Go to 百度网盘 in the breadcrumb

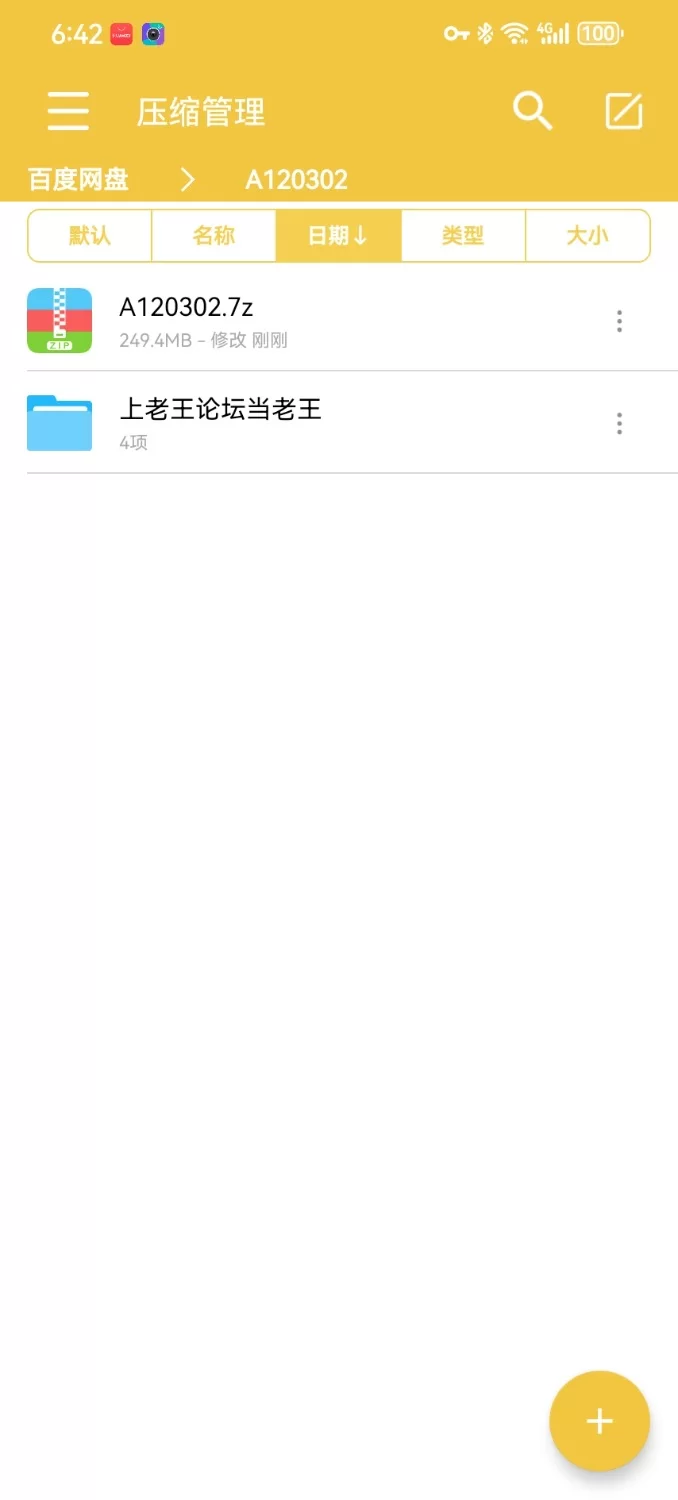tap(79, 180)
